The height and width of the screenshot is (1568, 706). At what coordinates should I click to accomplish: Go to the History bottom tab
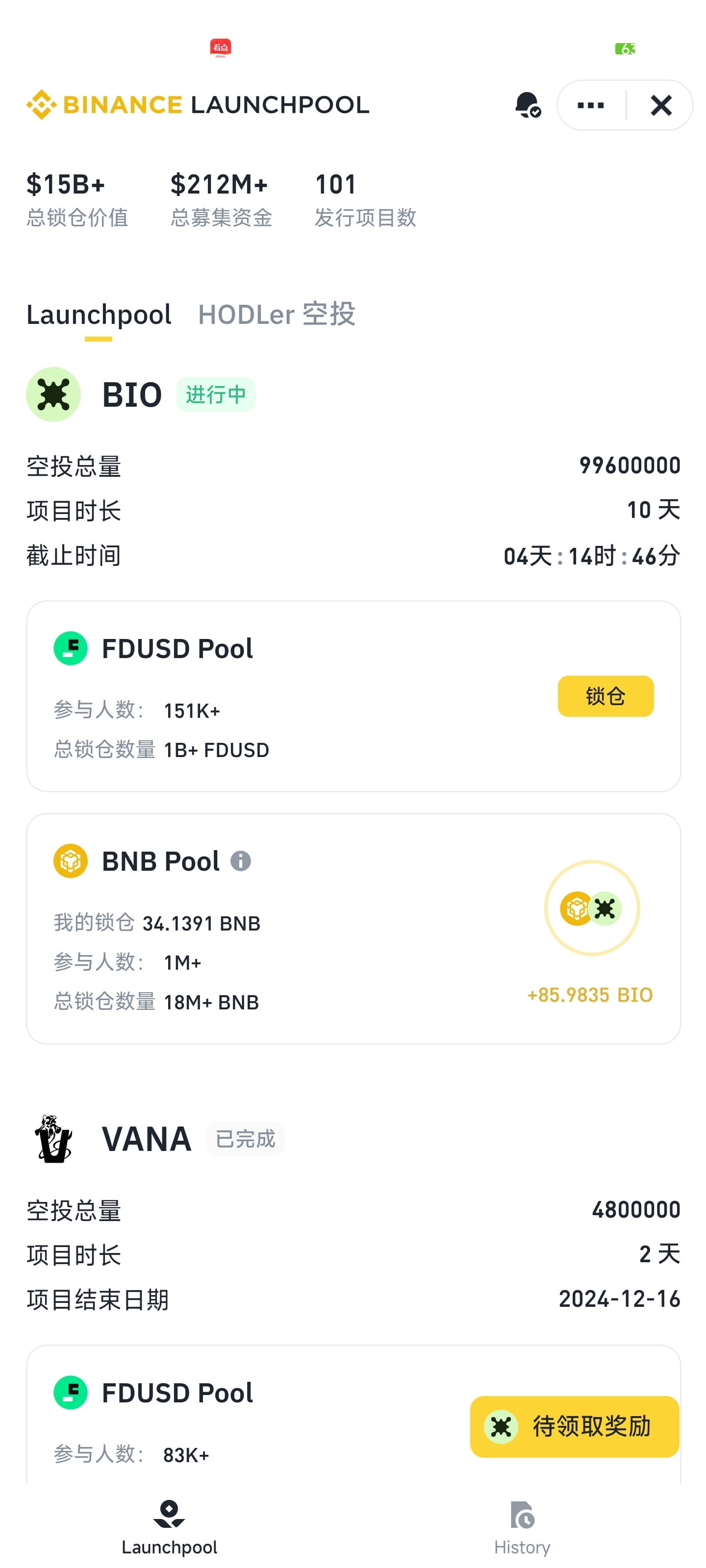click(x=522, y=1527)
